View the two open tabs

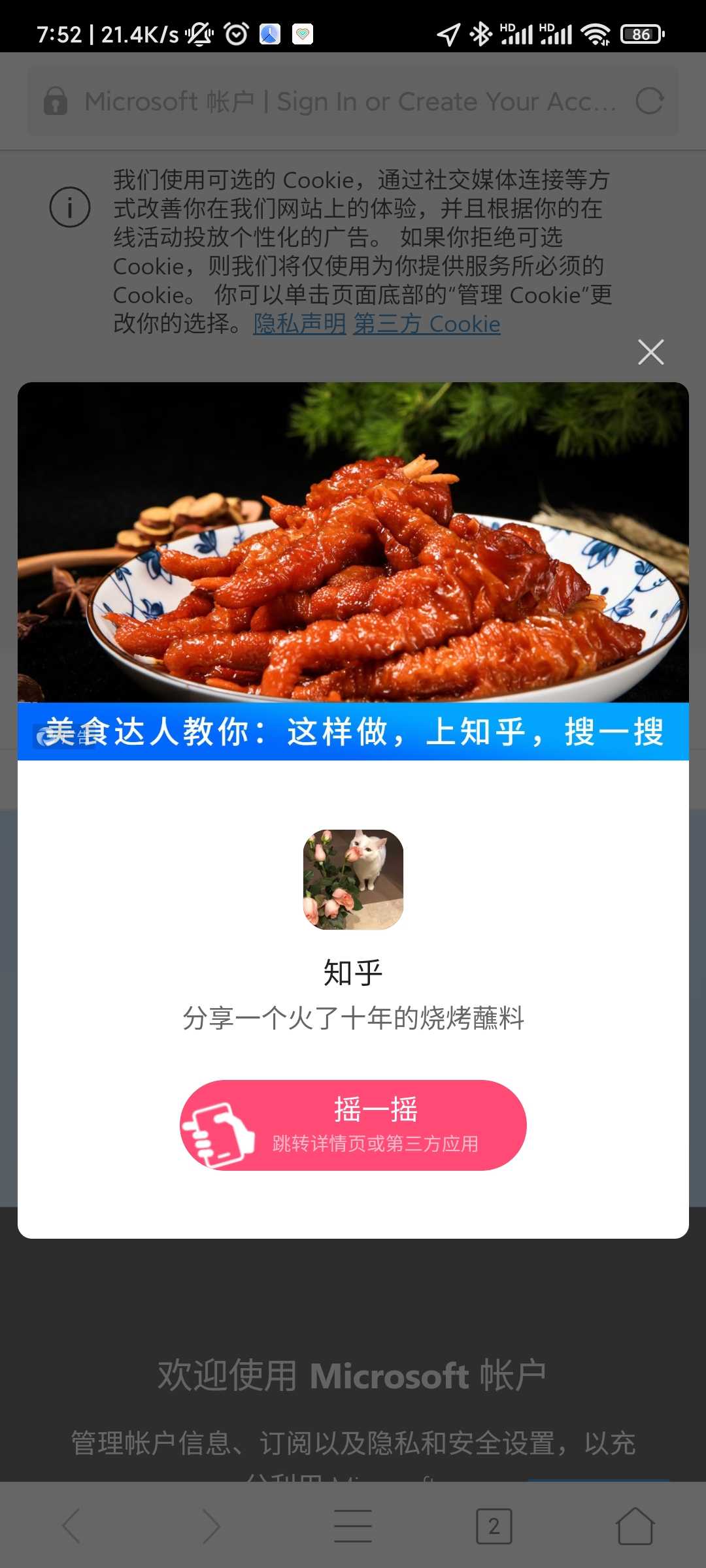coord(494,1526)
